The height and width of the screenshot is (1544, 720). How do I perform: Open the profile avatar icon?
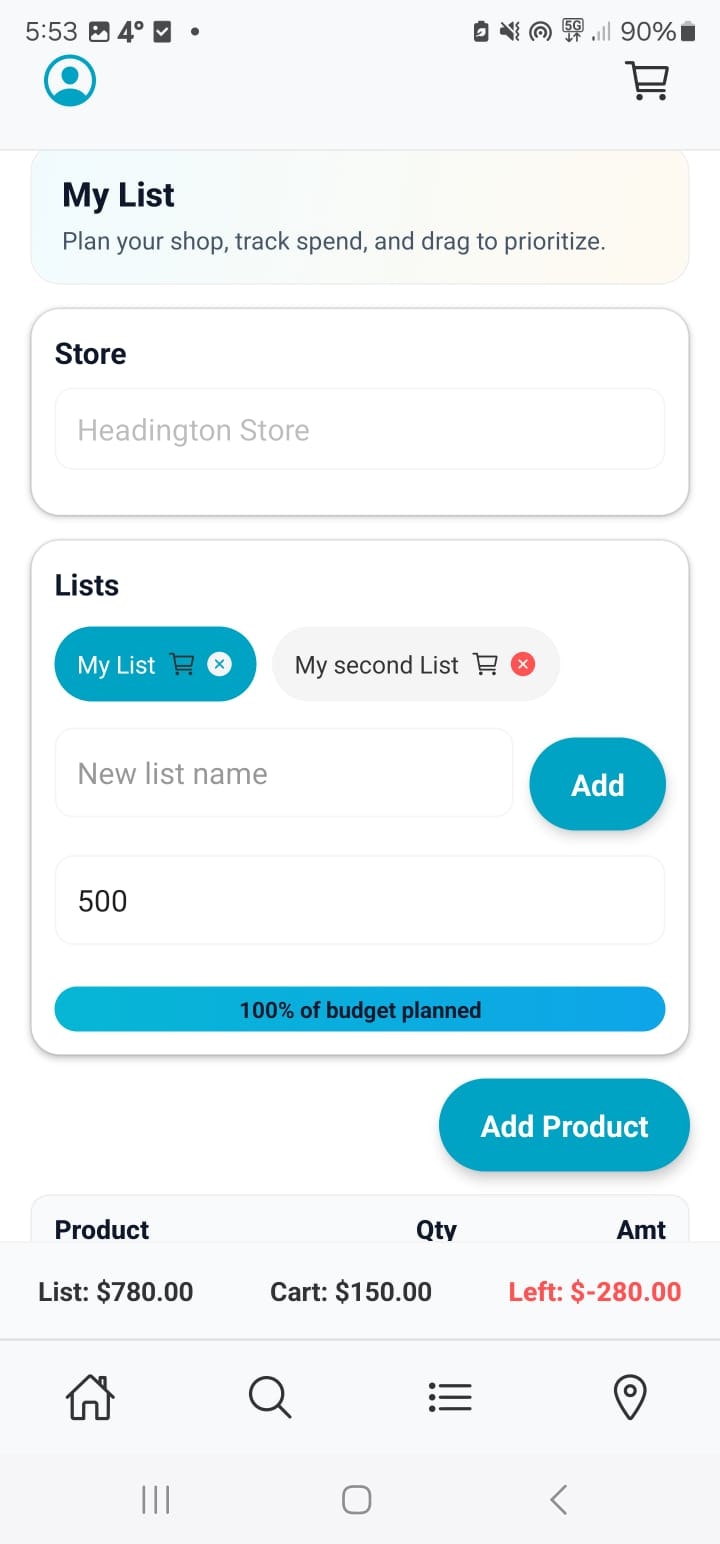[x=69, y=80]
